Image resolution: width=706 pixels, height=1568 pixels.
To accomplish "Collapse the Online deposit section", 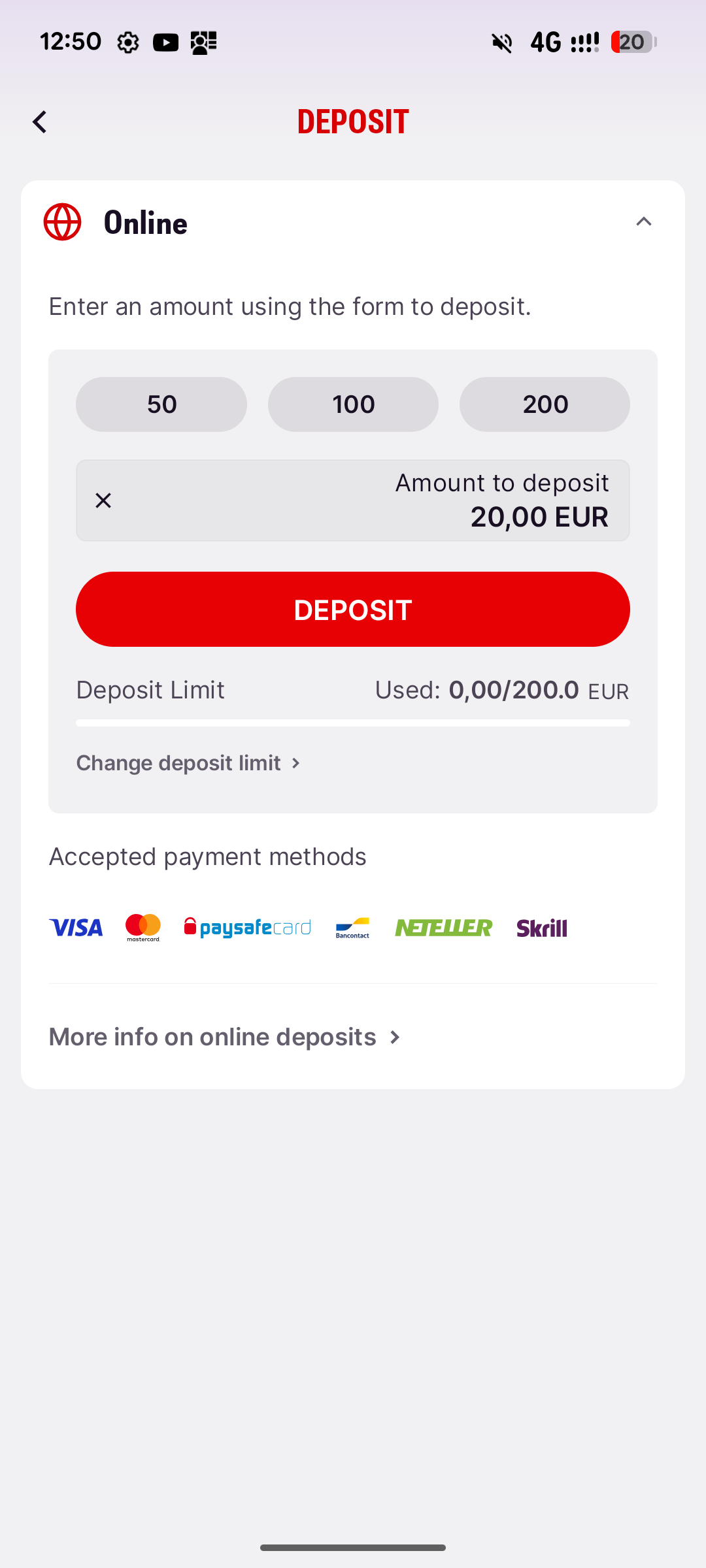I will click(x=643, y=222).
